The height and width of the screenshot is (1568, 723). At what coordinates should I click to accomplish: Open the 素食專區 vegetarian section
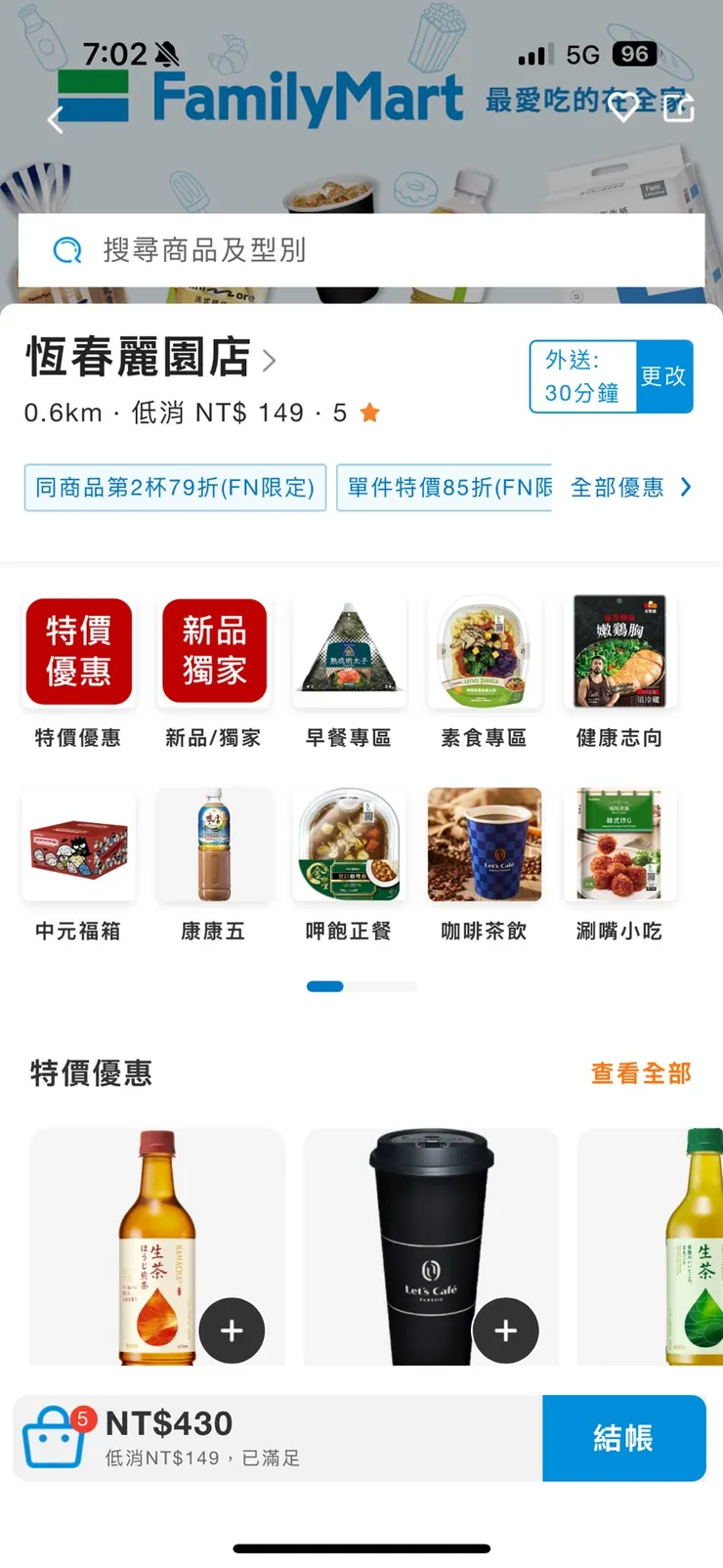coord(485,652)
